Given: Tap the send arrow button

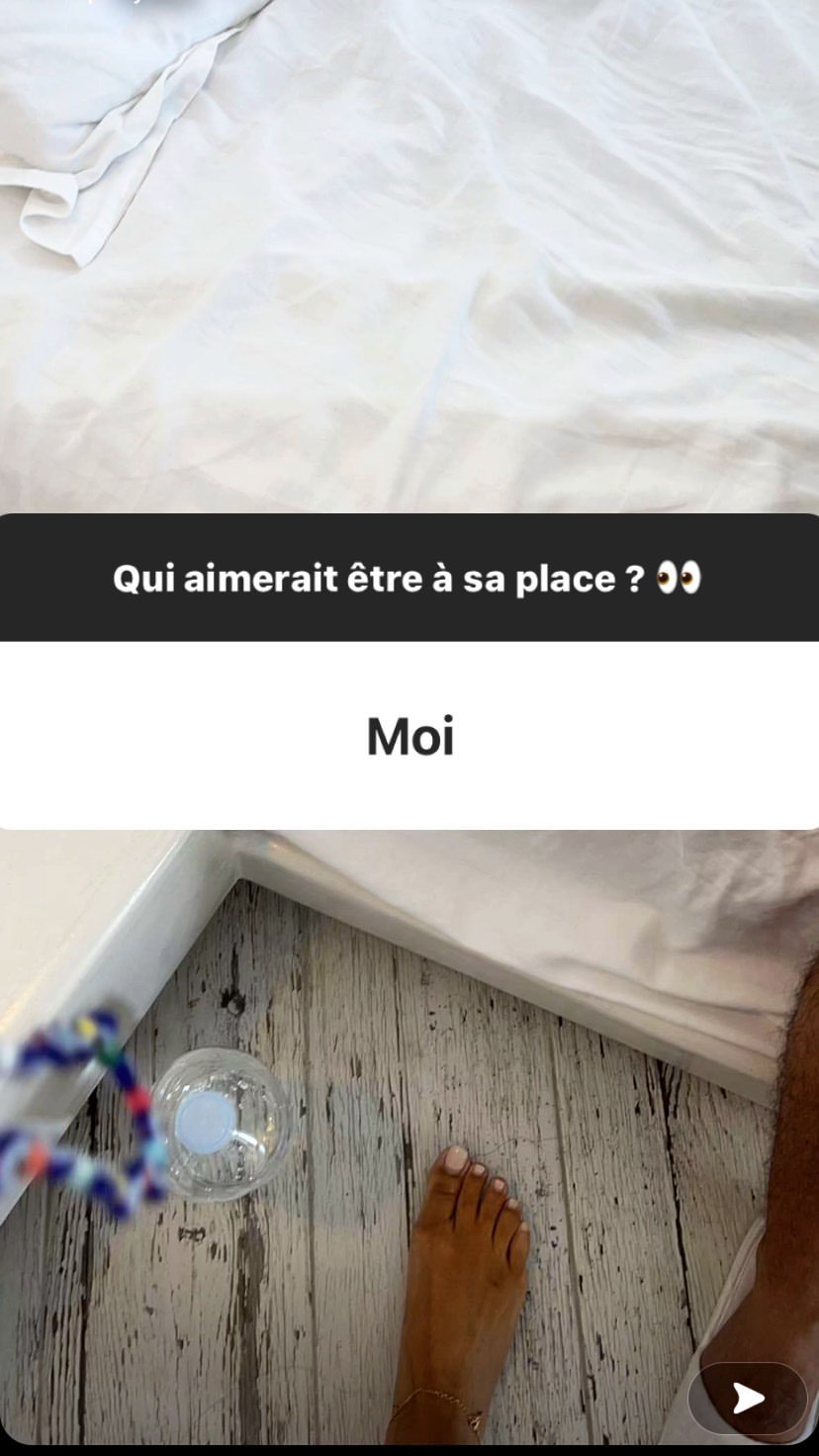Looking at the screenshot, I should (x=748, y=1399).
